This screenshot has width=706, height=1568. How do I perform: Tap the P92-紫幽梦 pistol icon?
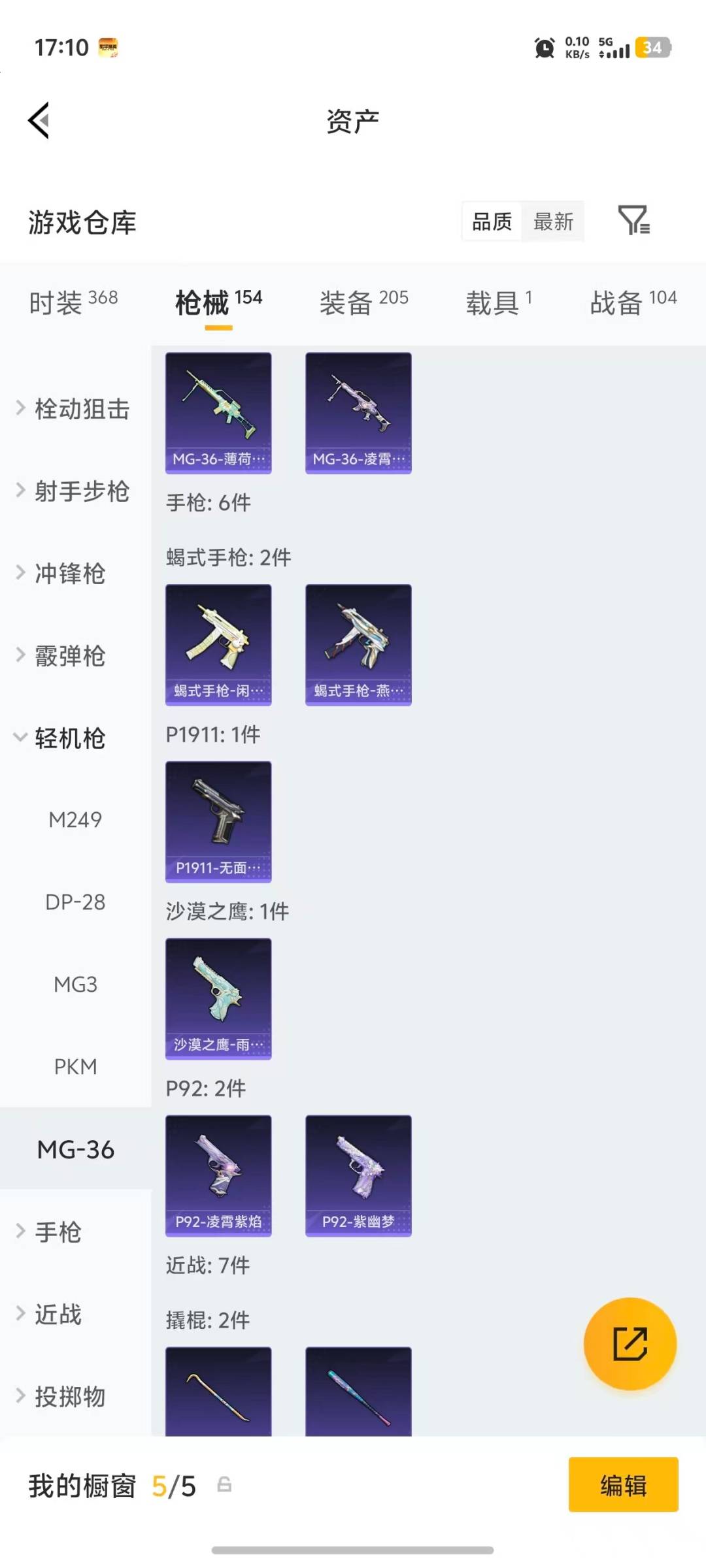click(x=358, y=1174)
